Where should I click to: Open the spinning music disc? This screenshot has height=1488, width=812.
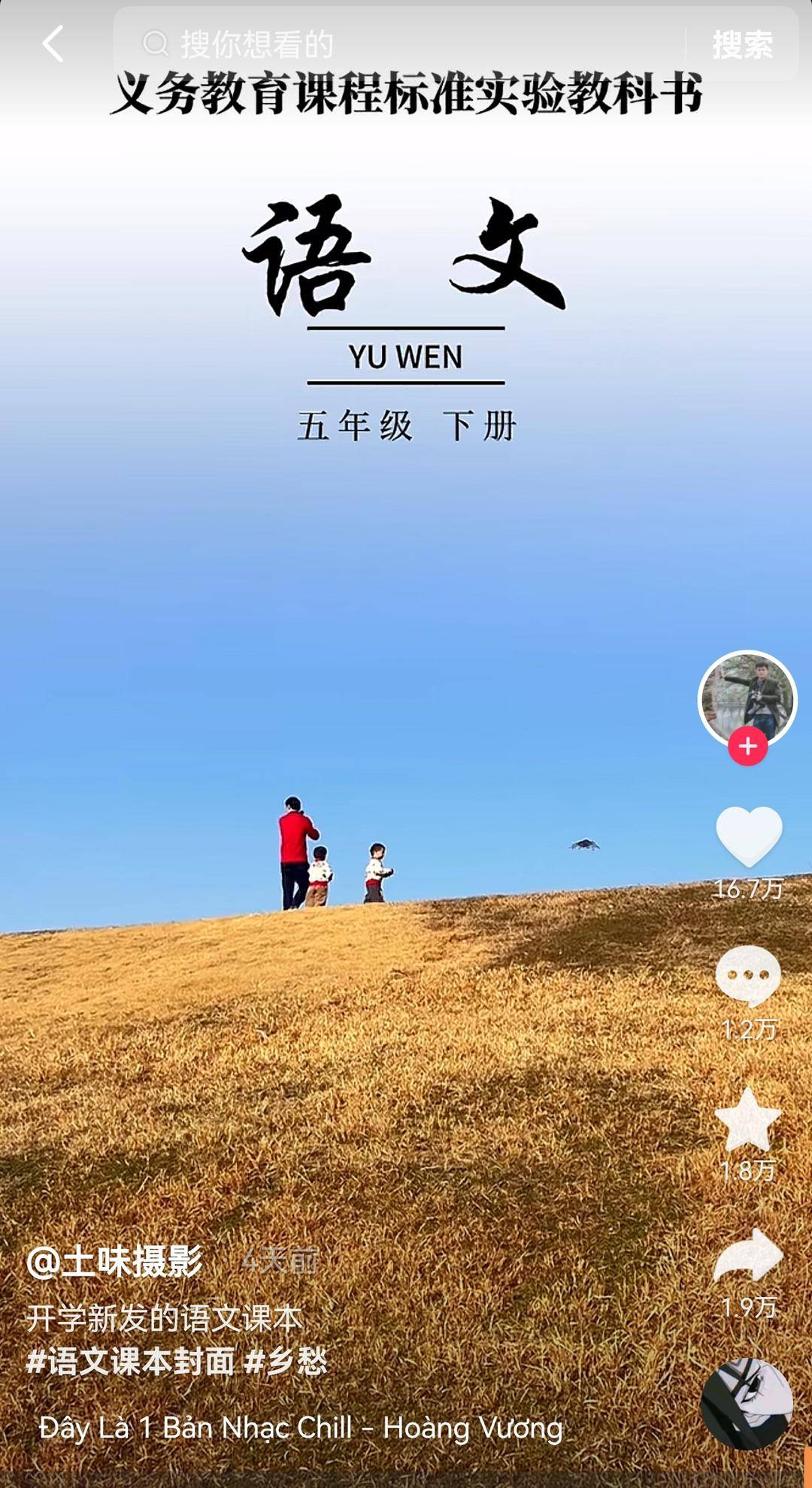(747, 1403)
